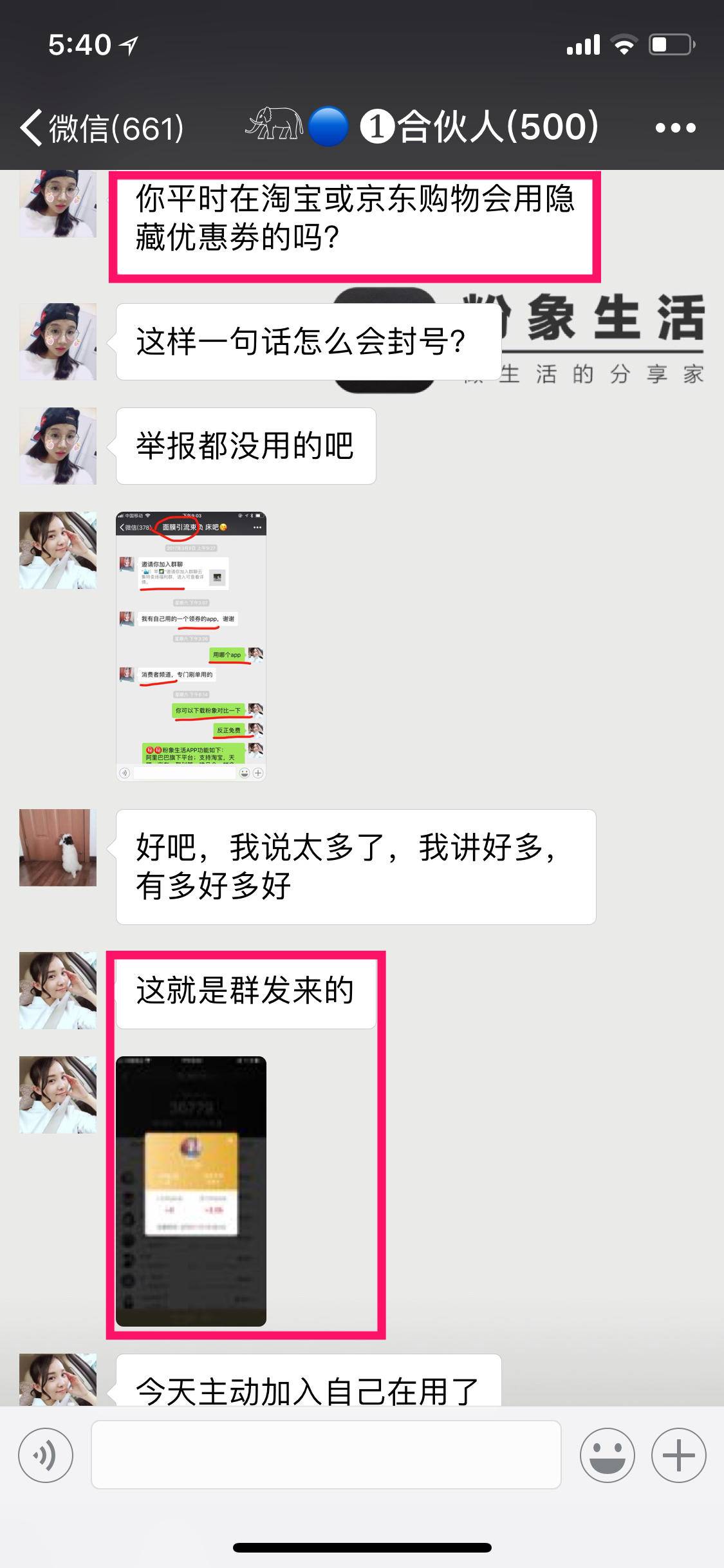View the blurred dark screenshot image
Image resolution: width=724 pixels, height=1568 pixels.
click(191, 1191)
